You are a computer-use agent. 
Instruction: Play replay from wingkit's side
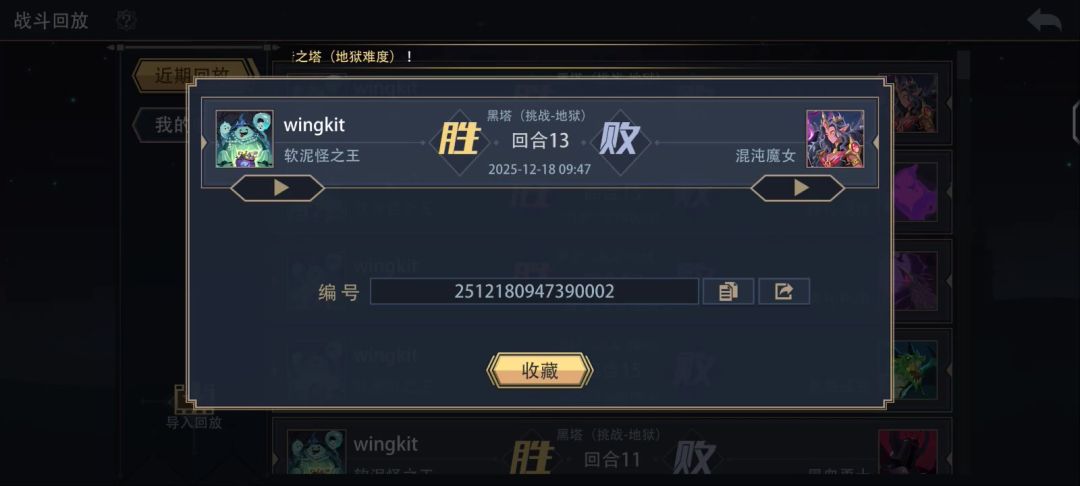pos(278,188)
